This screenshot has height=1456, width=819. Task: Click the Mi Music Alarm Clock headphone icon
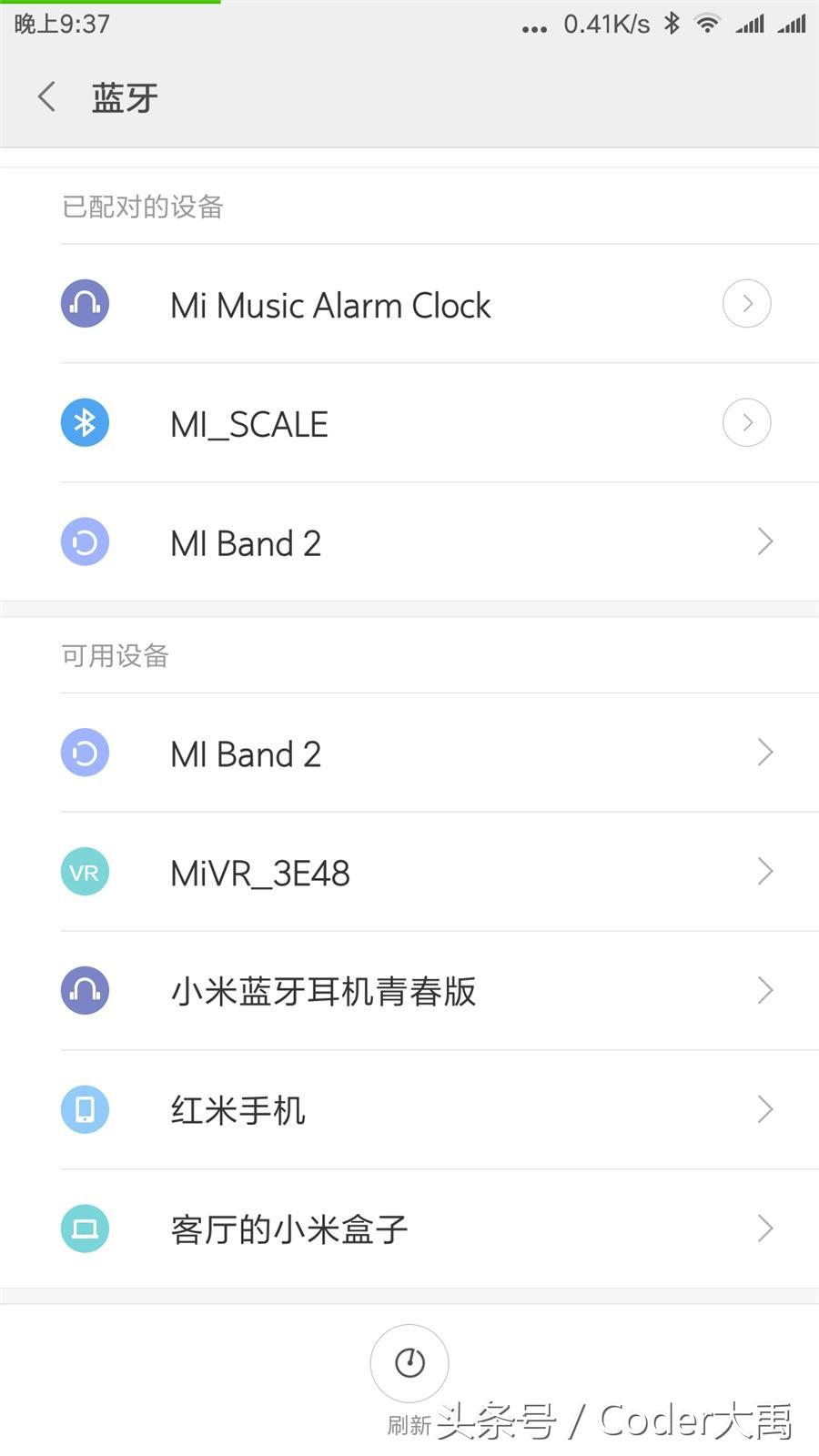(x=84, y=303)
